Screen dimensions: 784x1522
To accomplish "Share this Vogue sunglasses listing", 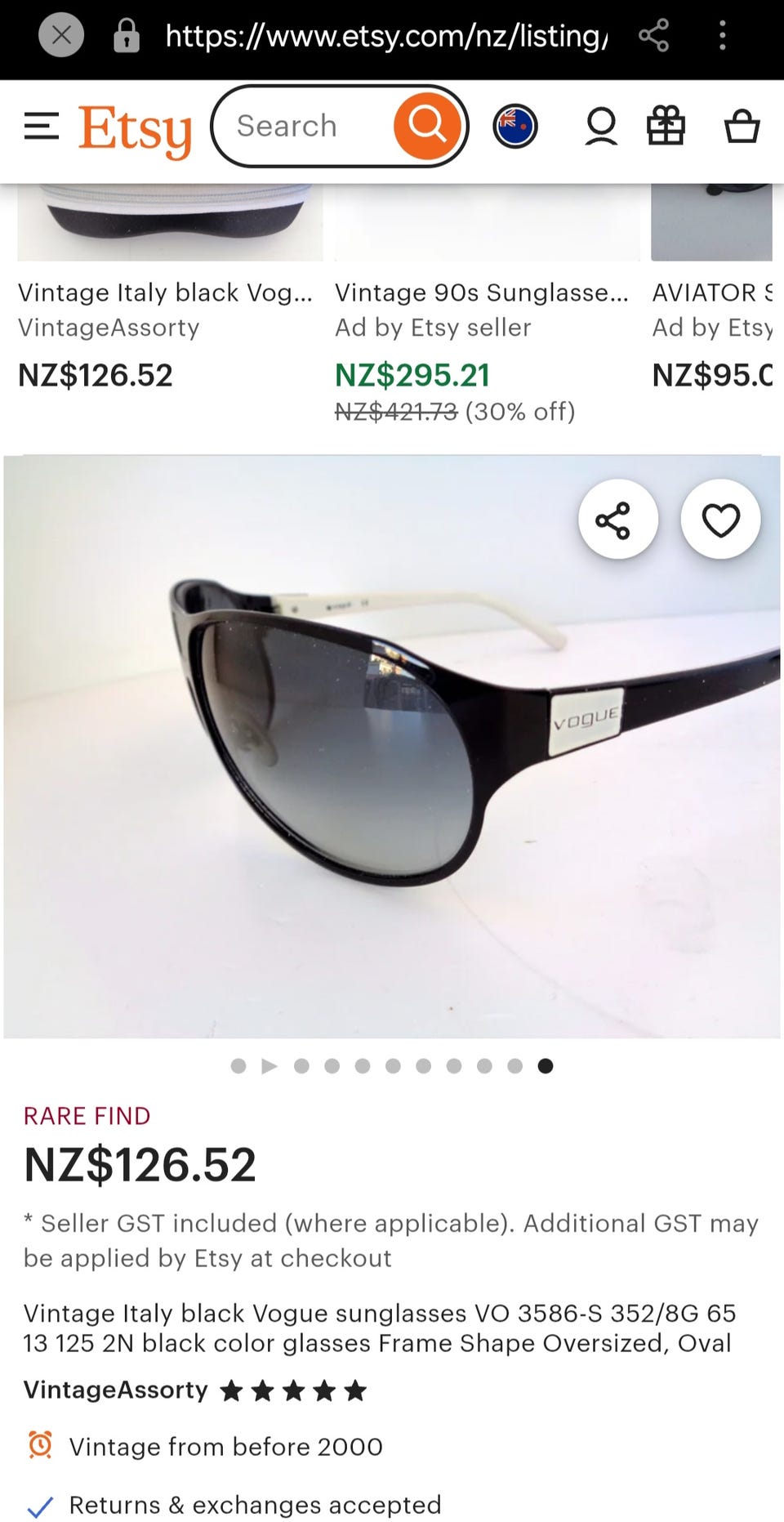I will 618,520.
